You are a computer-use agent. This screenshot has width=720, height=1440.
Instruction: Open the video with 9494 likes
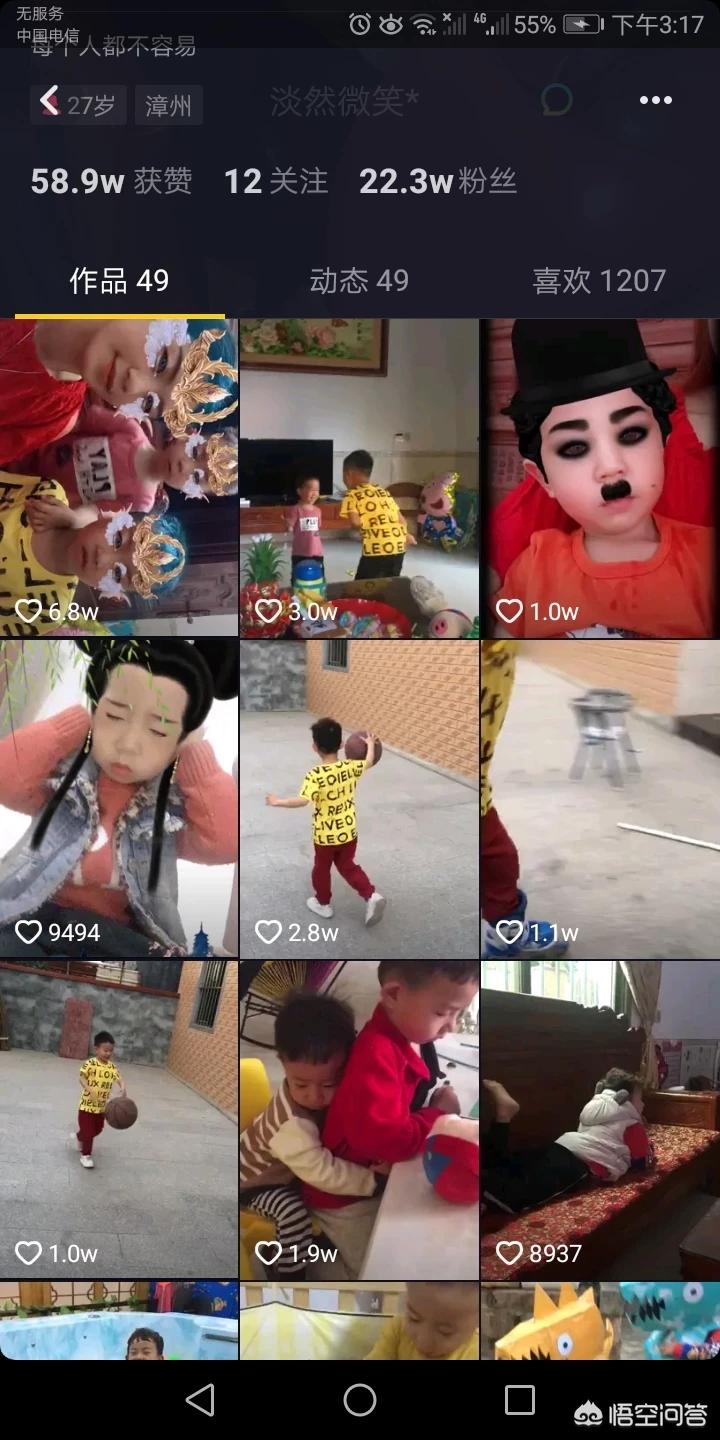click(x=119, y=799)
